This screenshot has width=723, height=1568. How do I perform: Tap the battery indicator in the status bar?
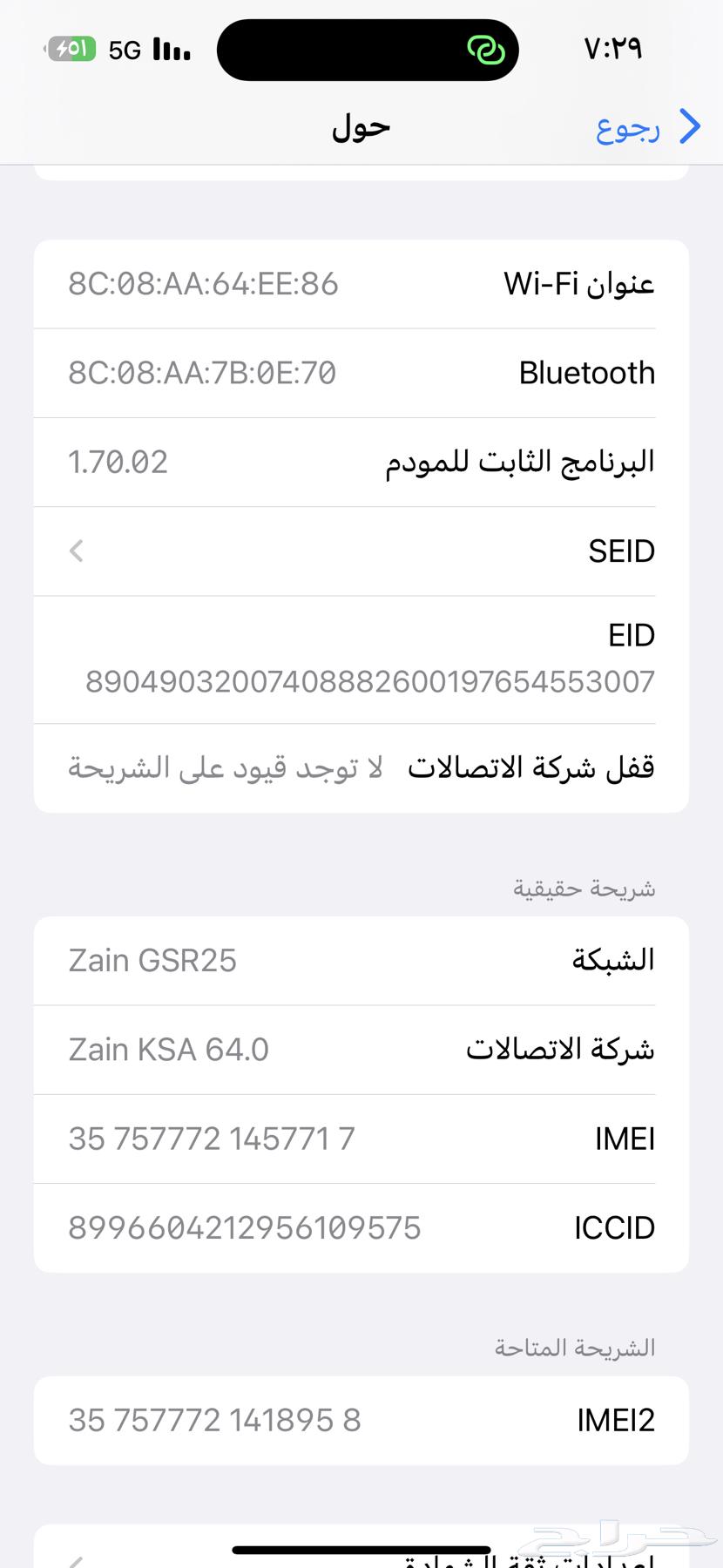(70, 50)
